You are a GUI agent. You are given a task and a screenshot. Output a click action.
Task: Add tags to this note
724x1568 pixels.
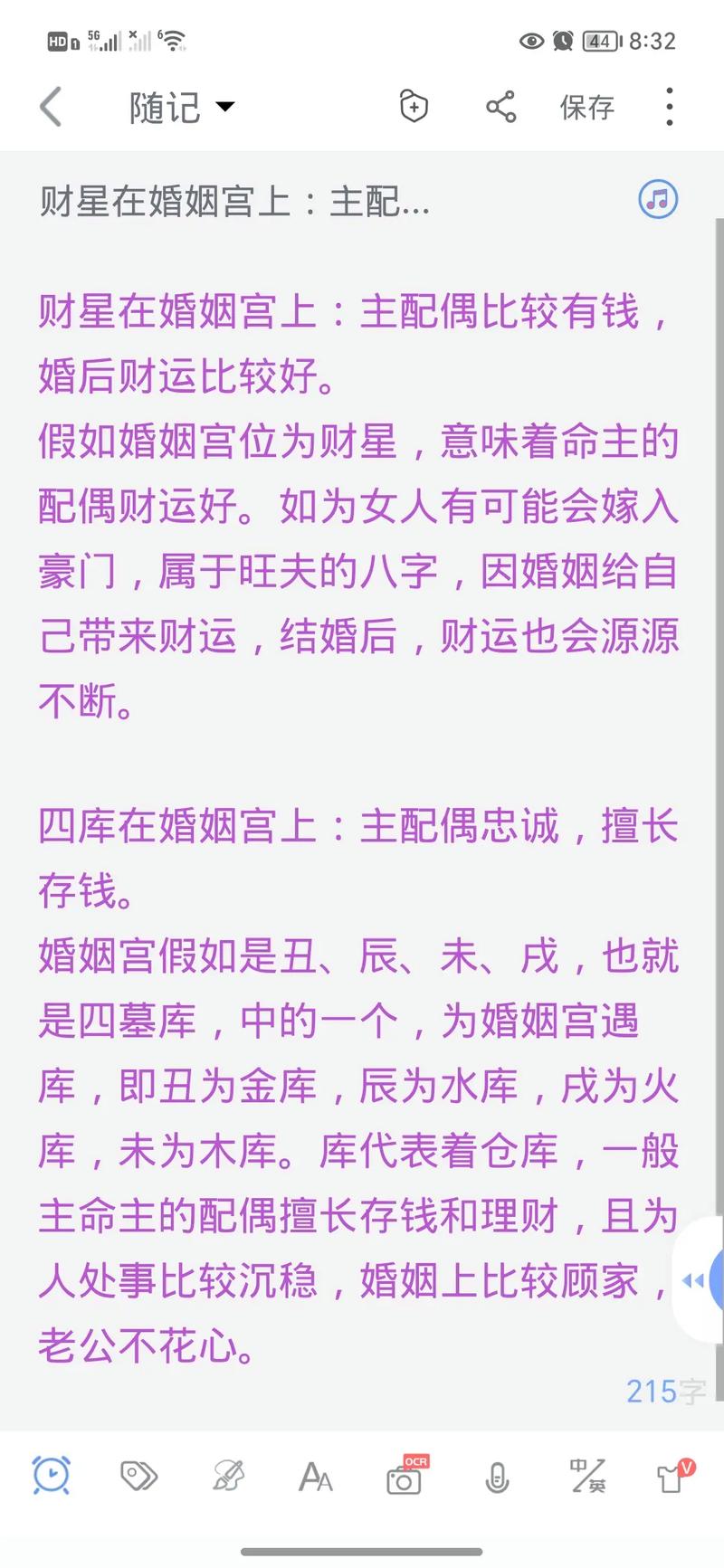(x=138, y=1476)
